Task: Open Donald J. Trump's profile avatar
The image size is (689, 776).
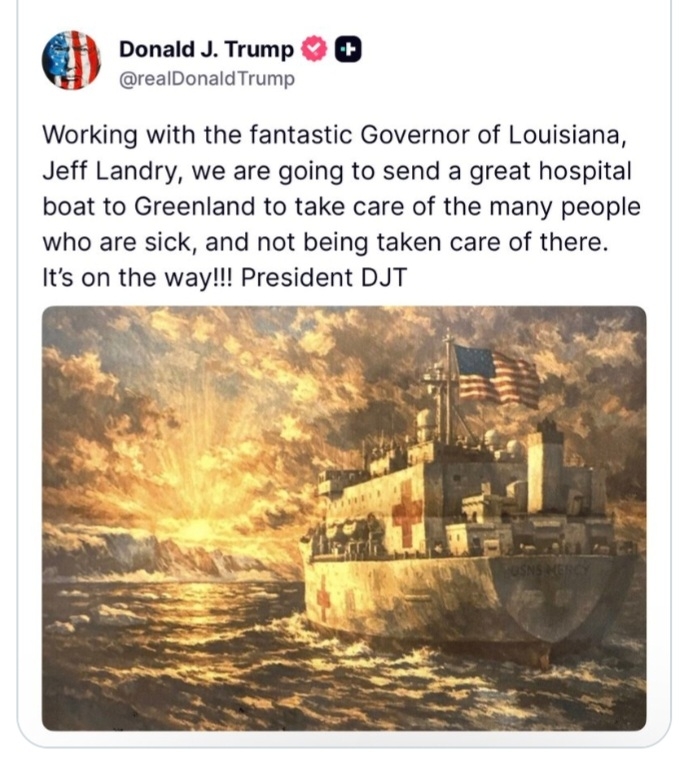Action: pyautogui.click(x=71, y=60)
